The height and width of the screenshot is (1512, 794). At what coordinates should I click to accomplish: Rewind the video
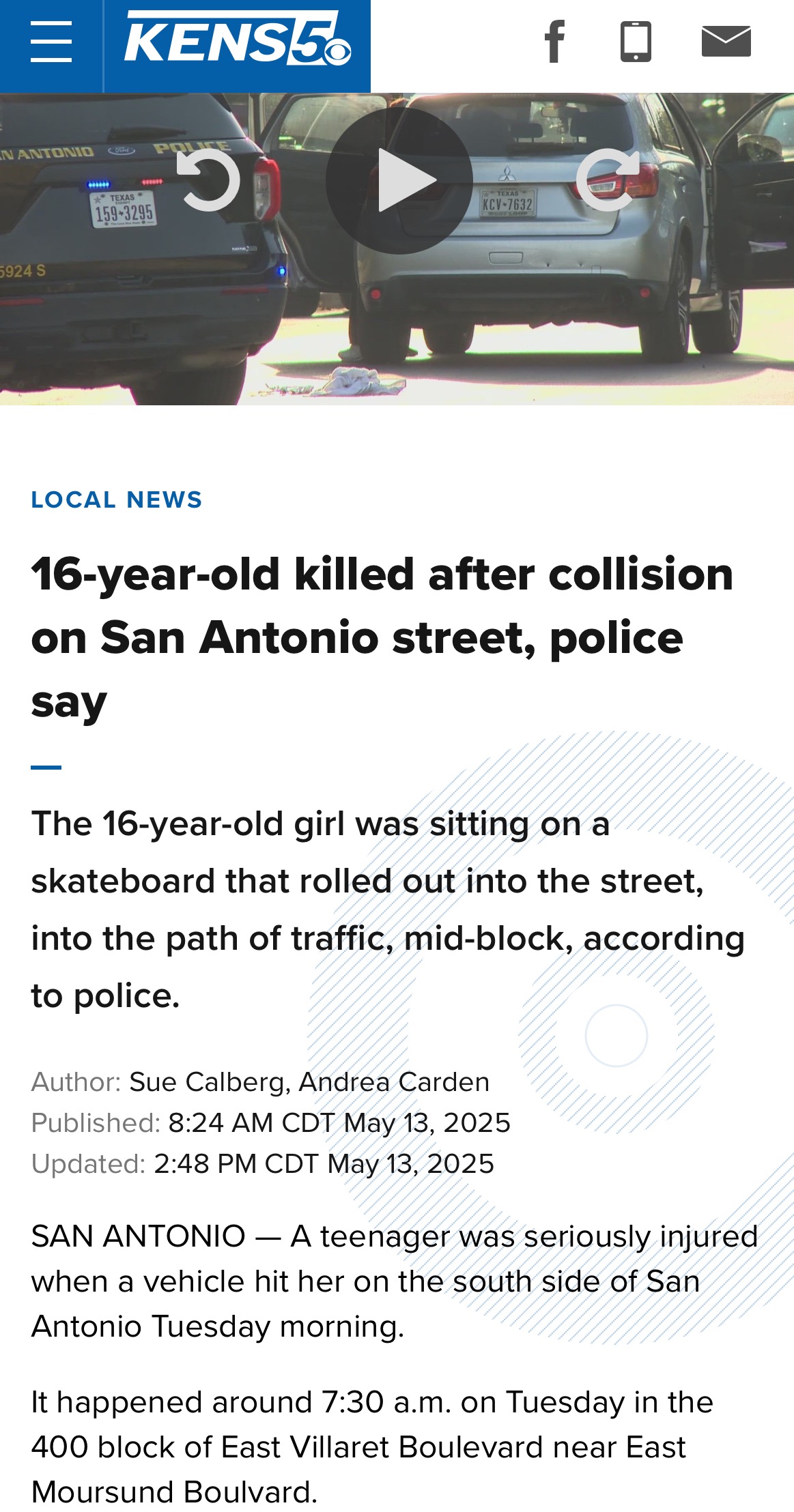tap(209, 181)
